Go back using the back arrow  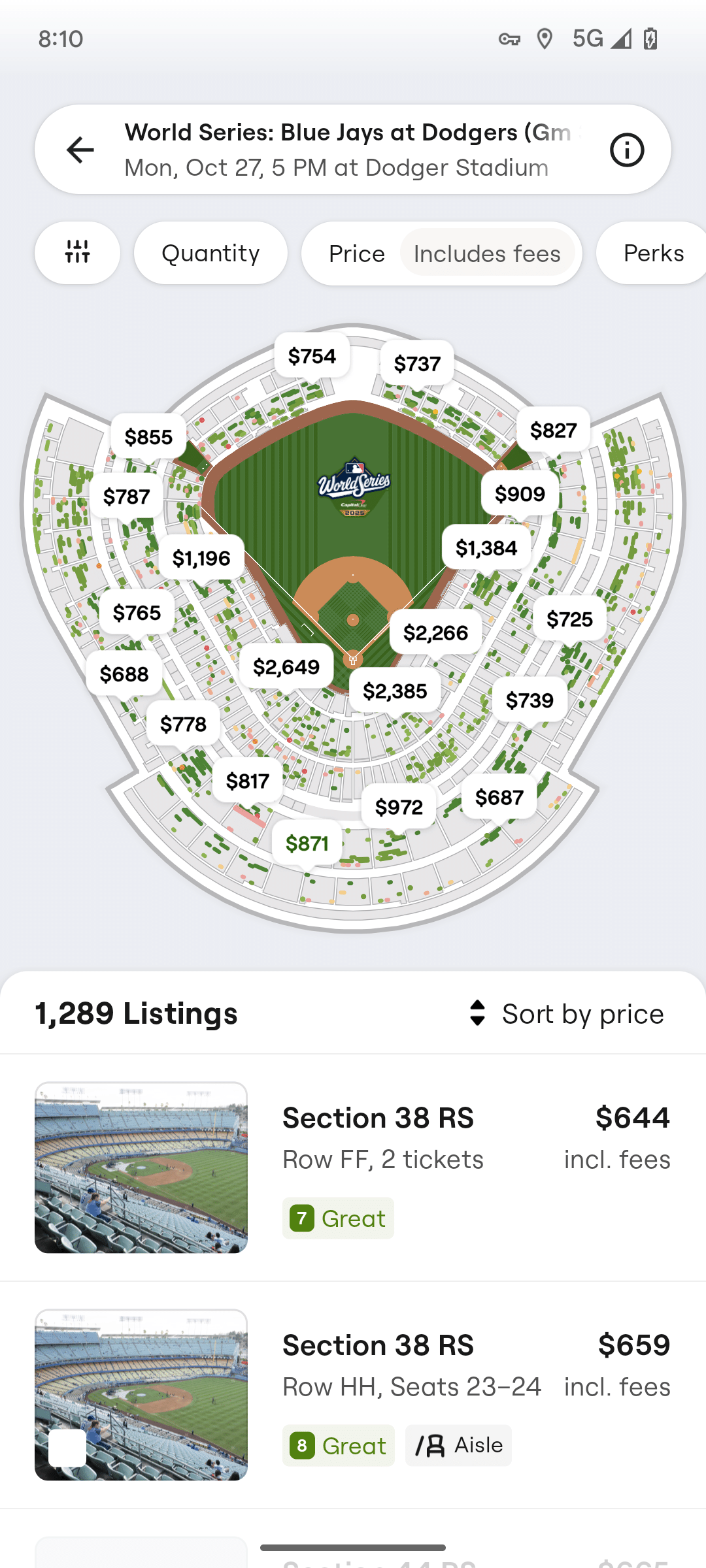[x=78, y=149]
